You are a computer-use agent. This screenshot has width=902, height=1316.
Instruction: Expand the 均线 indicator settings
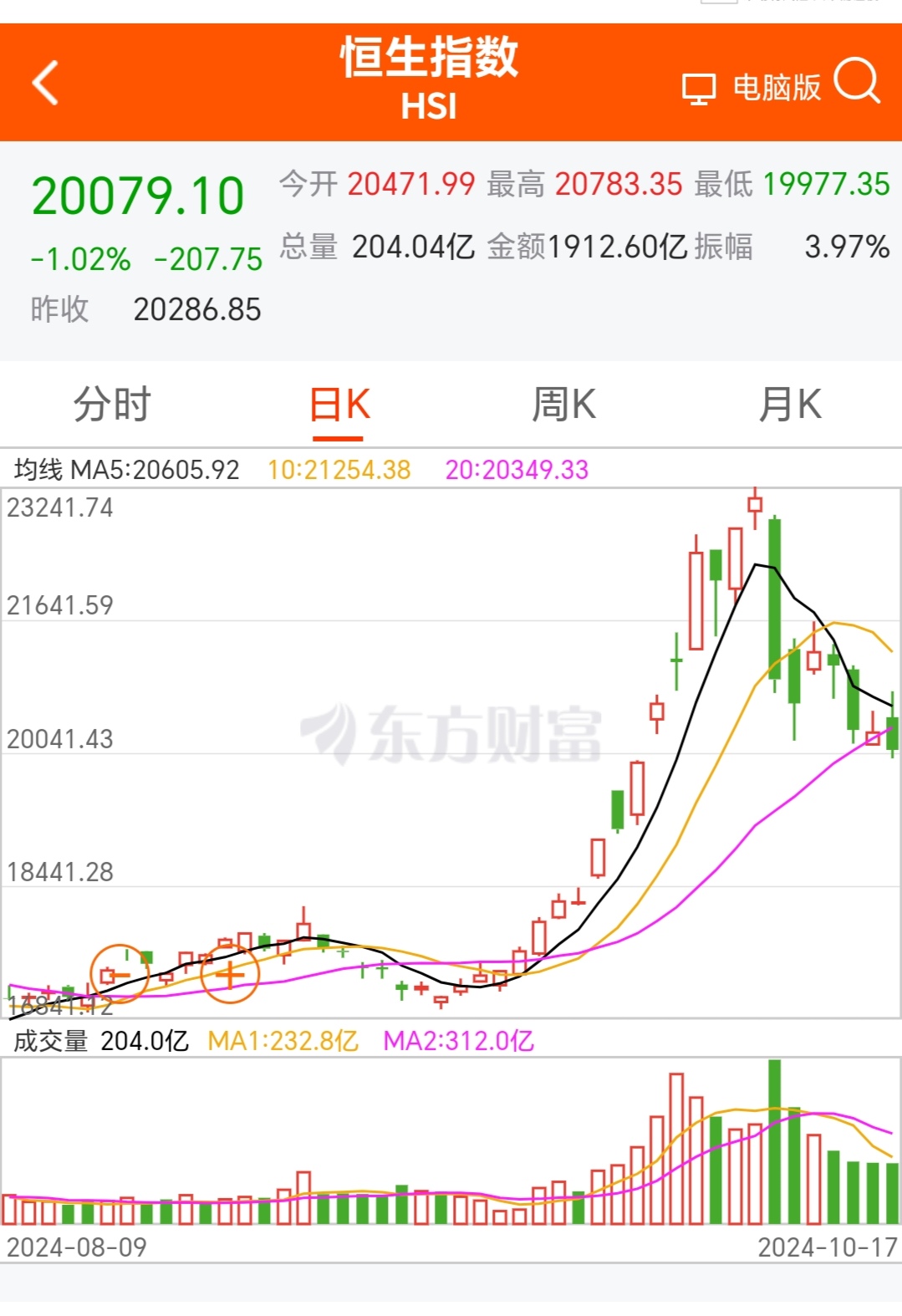38,470
